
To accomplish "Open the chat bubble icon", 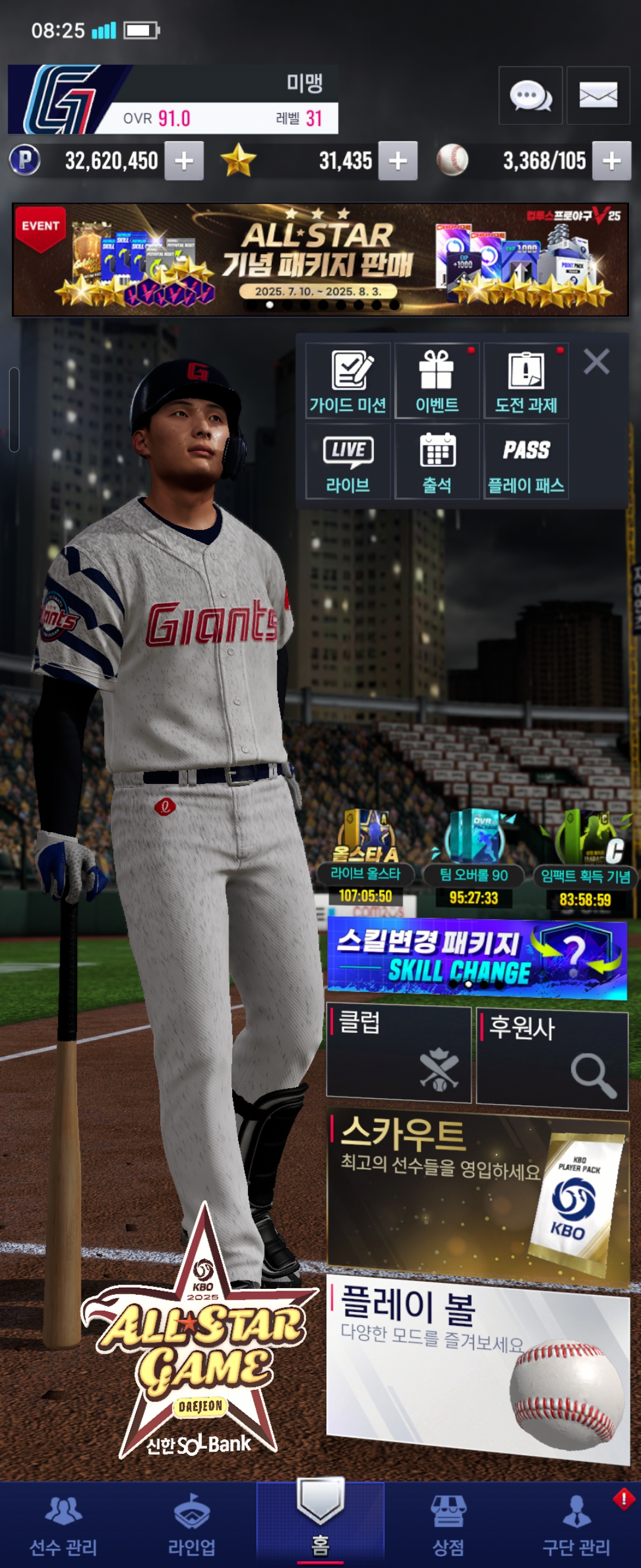I will (x=531, y=96).
